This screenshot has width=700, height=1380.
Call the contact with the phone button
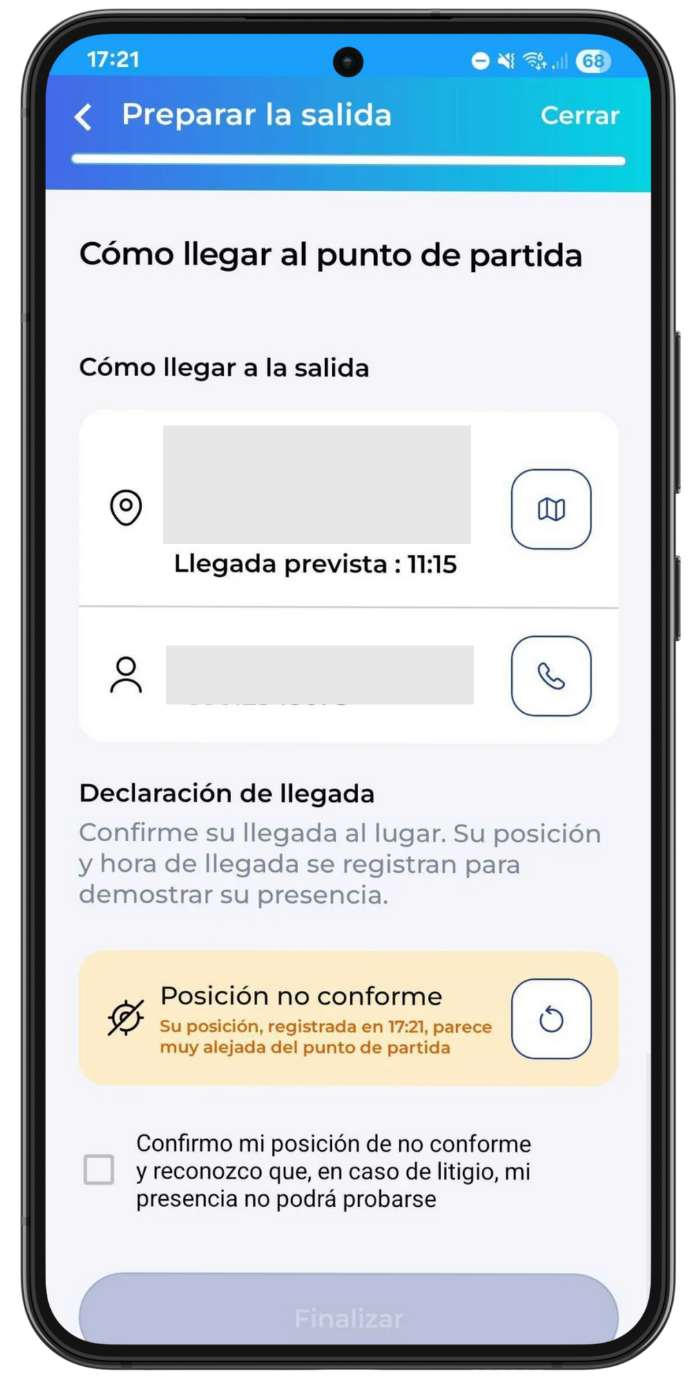(551, 677)
